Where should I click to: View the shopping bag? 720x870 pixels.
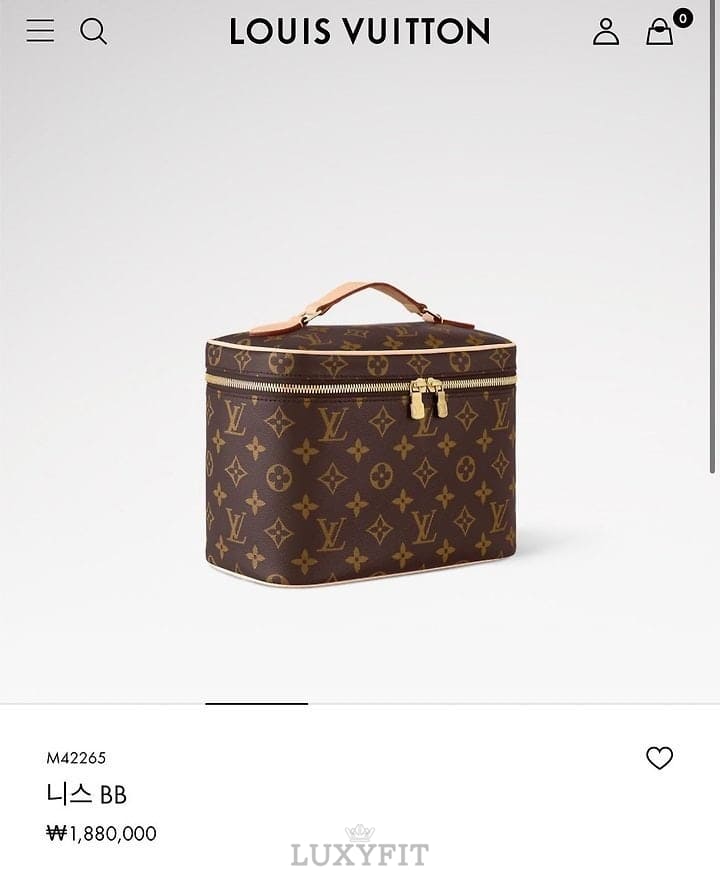660,32
